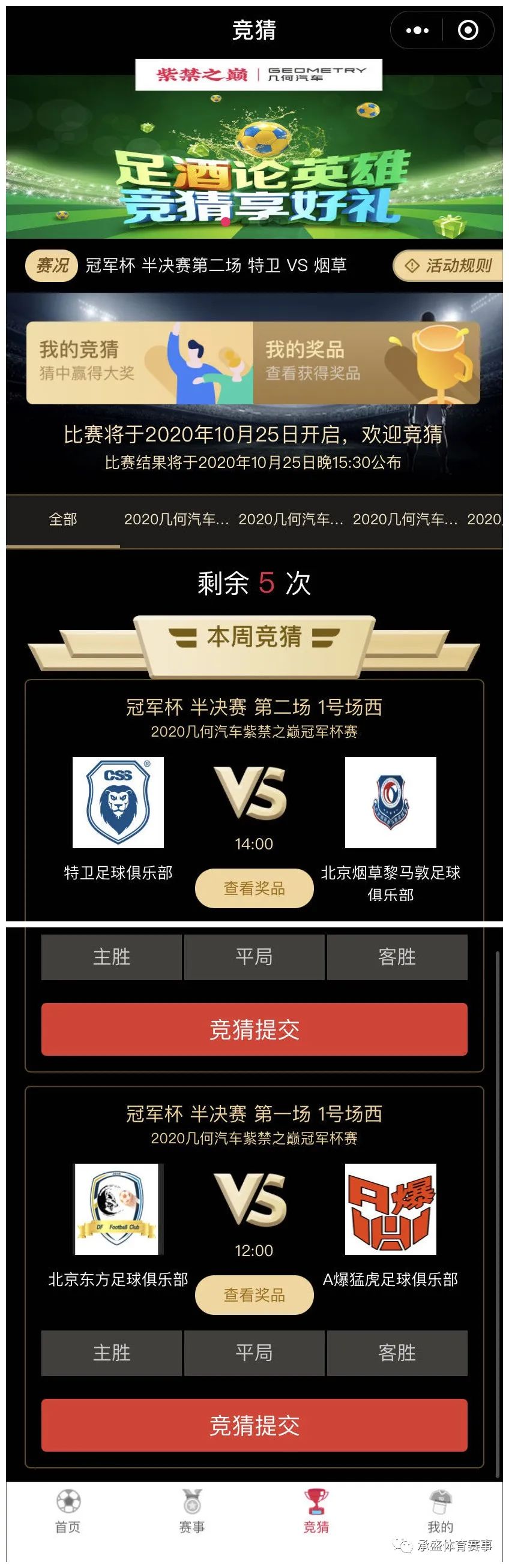The width and height of the screenshot is (509, 1568).
Task: Choose 平局 for the 特卫足球俱乐部 match
Action: 254,957
